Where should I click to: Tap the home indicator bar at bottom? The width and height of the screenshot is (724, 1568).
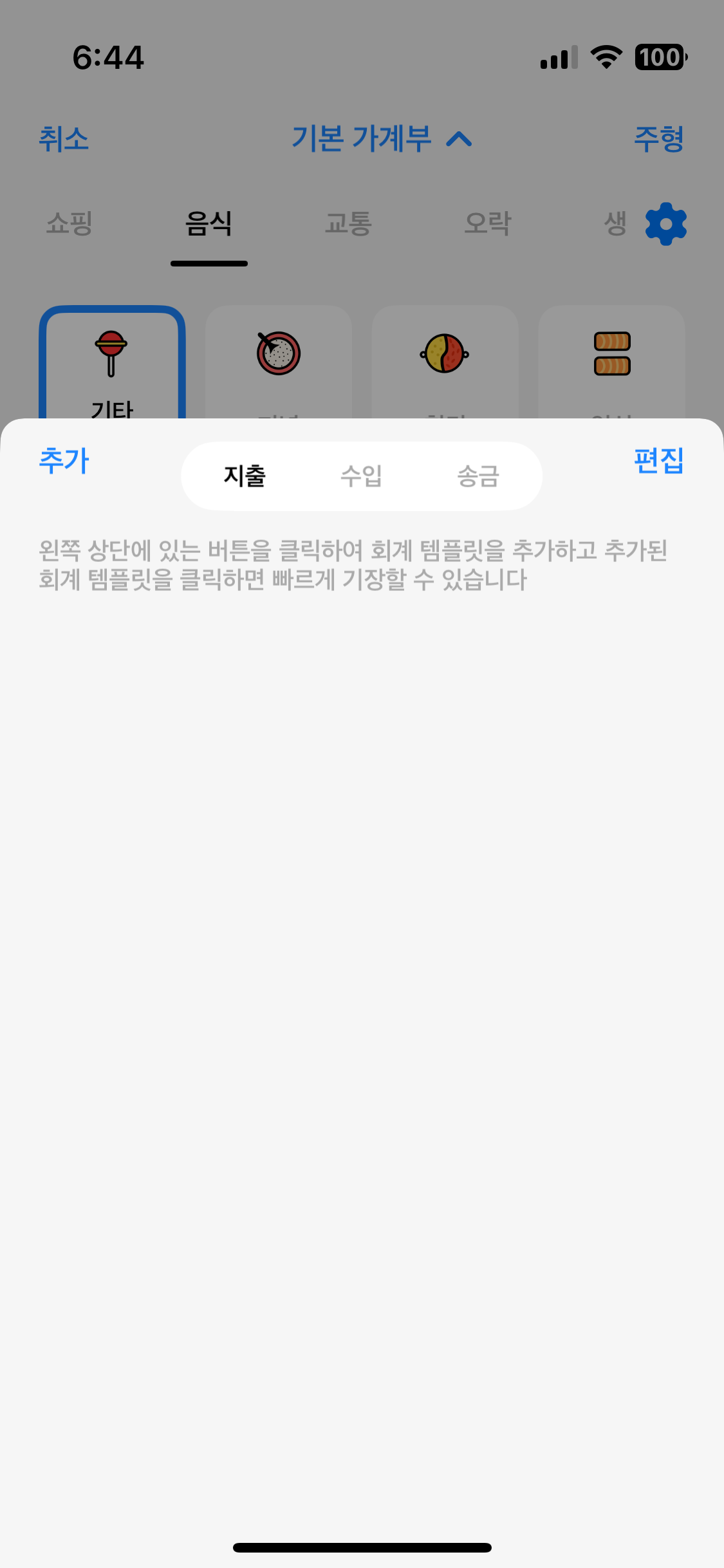362,1547
